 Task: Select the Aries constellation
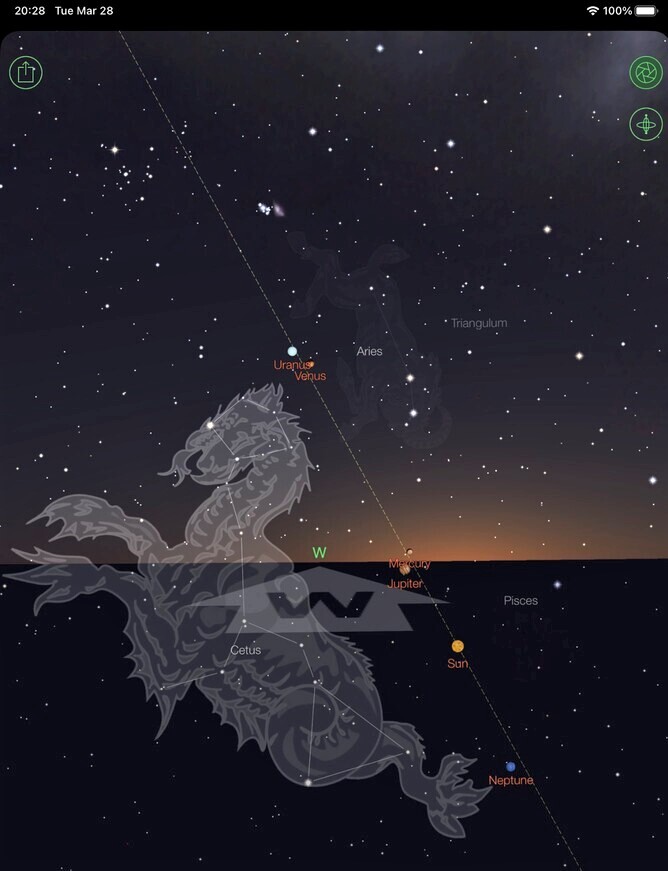click(369, 351)
